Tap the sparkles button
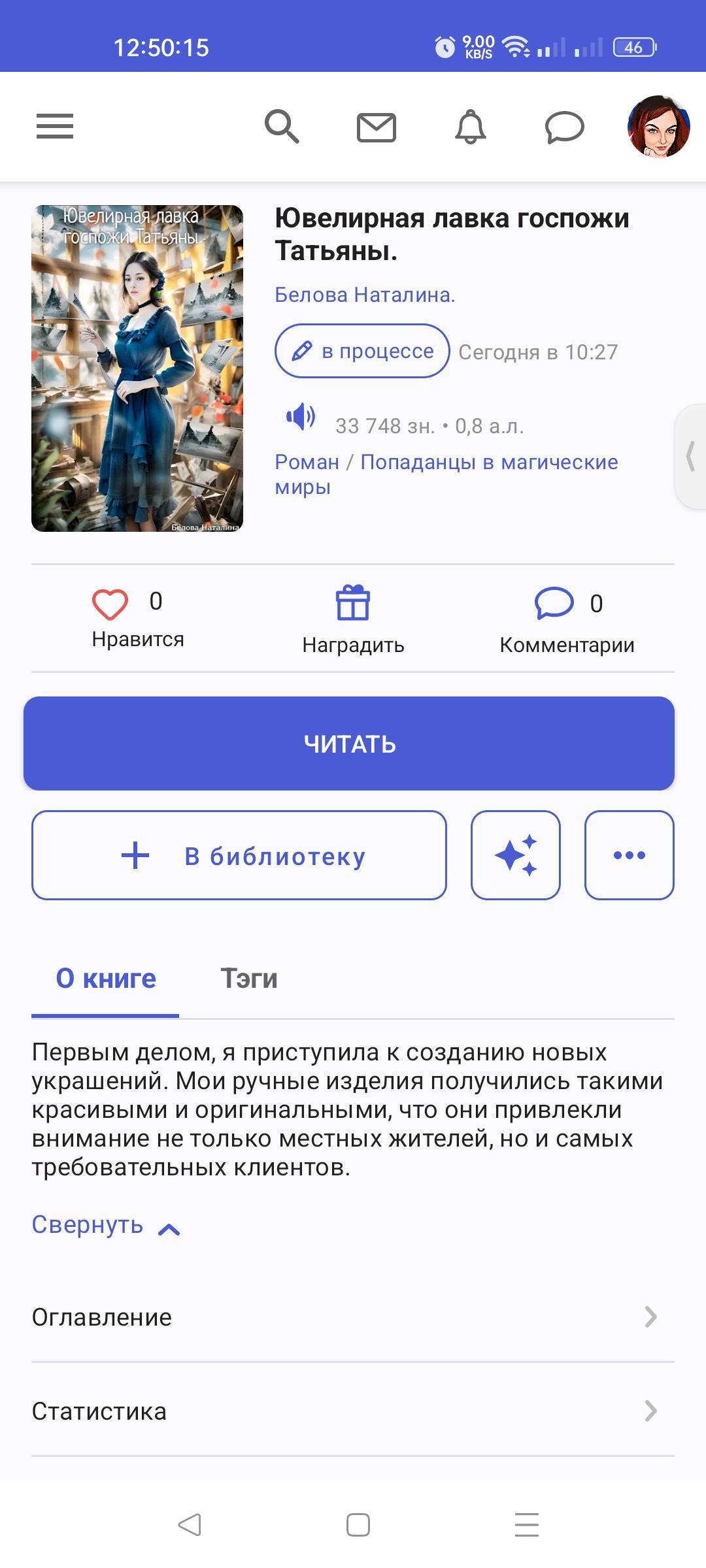Viewport: 706px width, 1568px height. (516, 855)
